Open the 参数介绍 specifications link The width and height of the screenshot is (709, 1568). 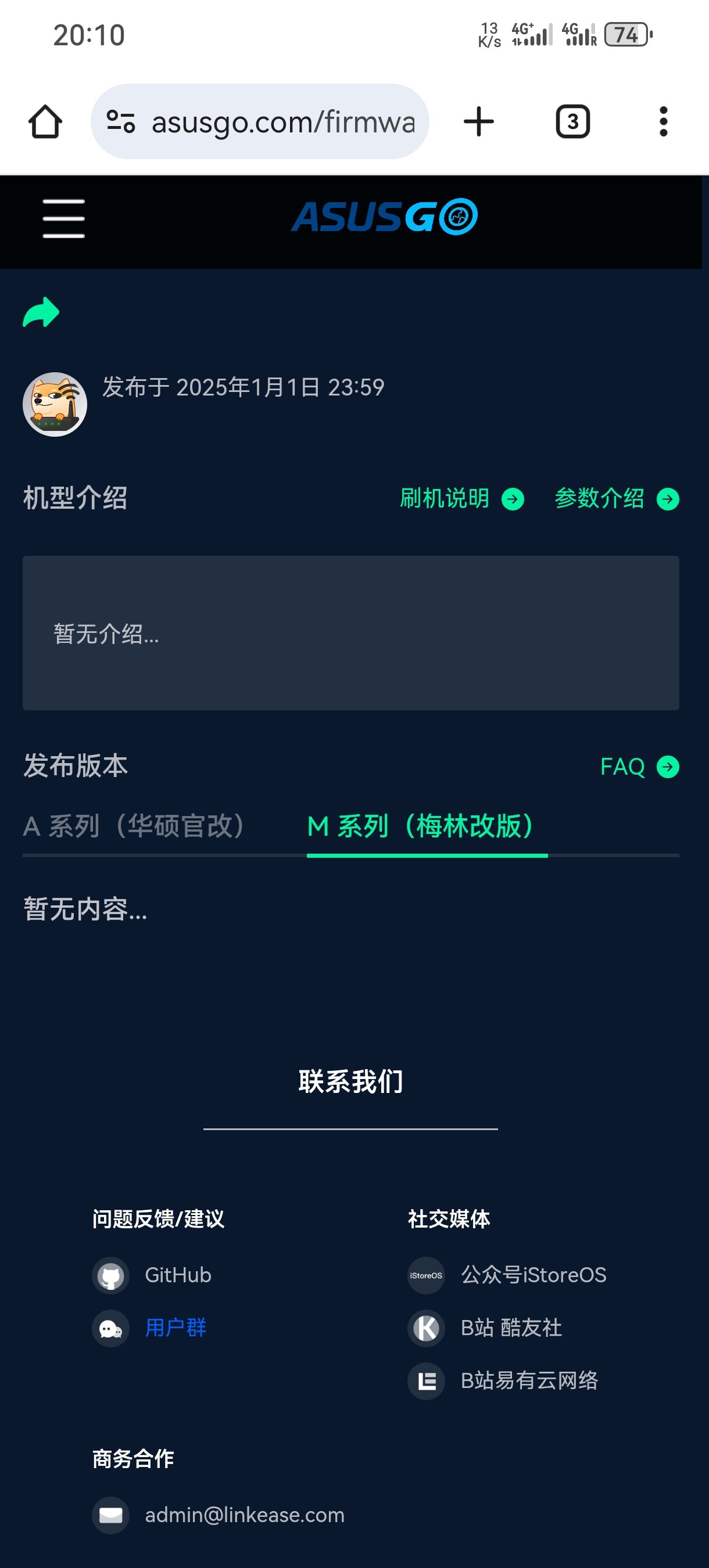pos(616,498)
